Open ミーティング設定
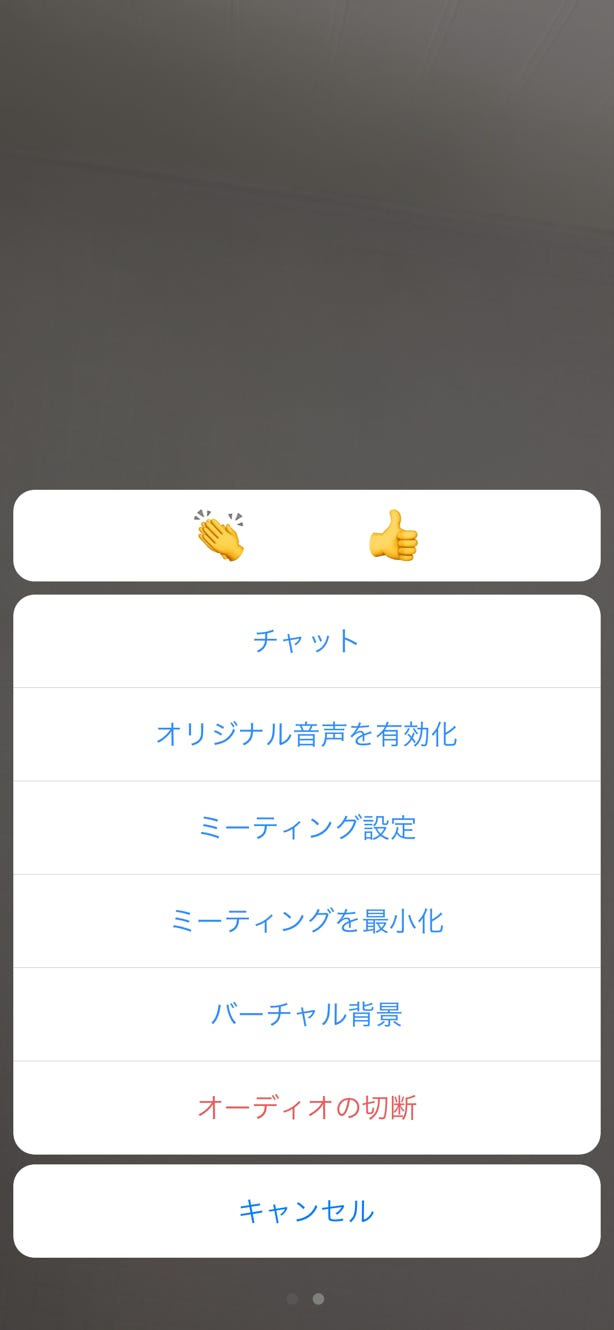The image size is (614, 1330). (306, 828)
